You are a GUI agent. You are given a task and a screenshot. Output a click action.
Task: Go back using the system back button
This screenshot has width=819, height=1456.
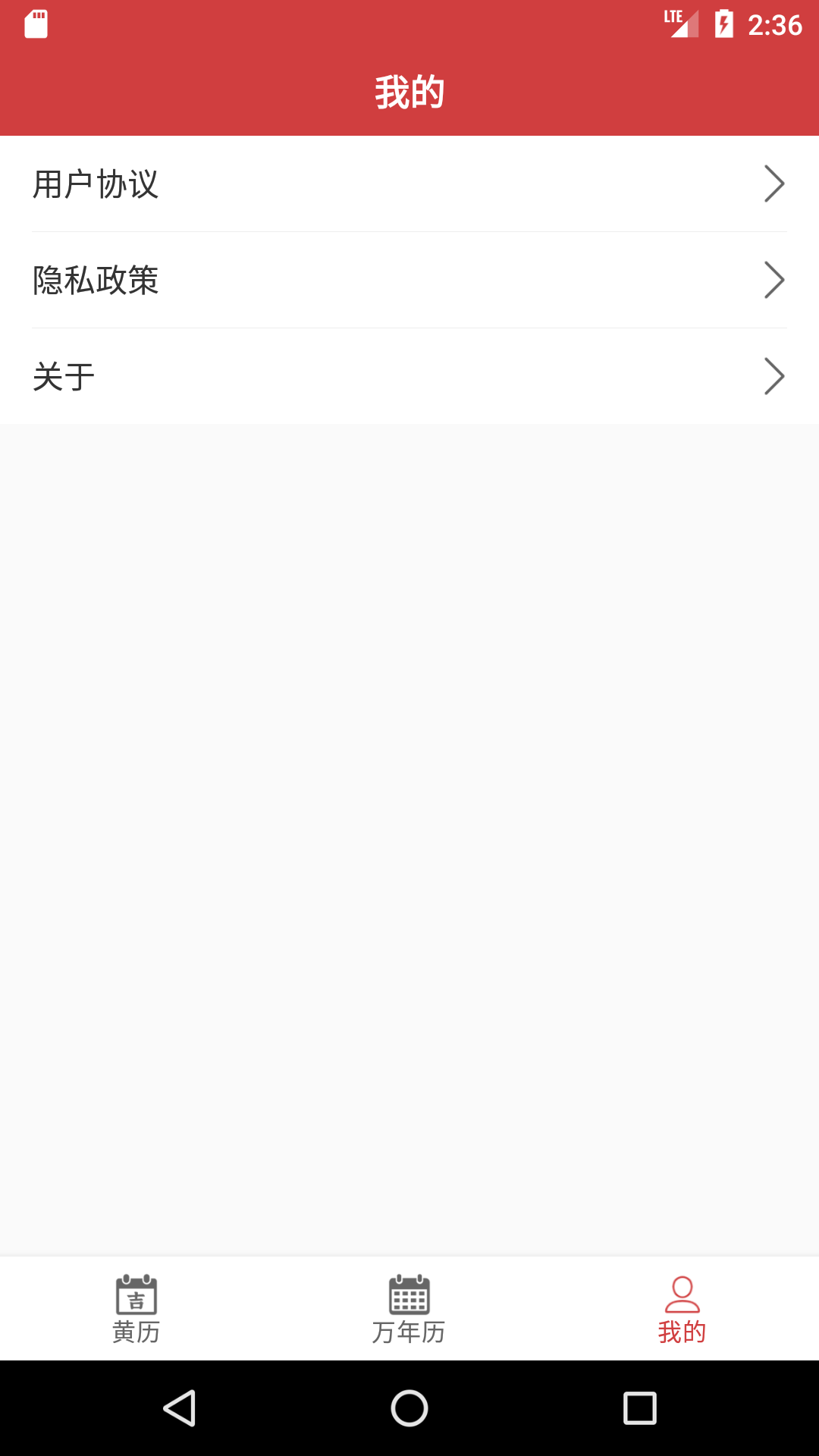coord(180,1408)
